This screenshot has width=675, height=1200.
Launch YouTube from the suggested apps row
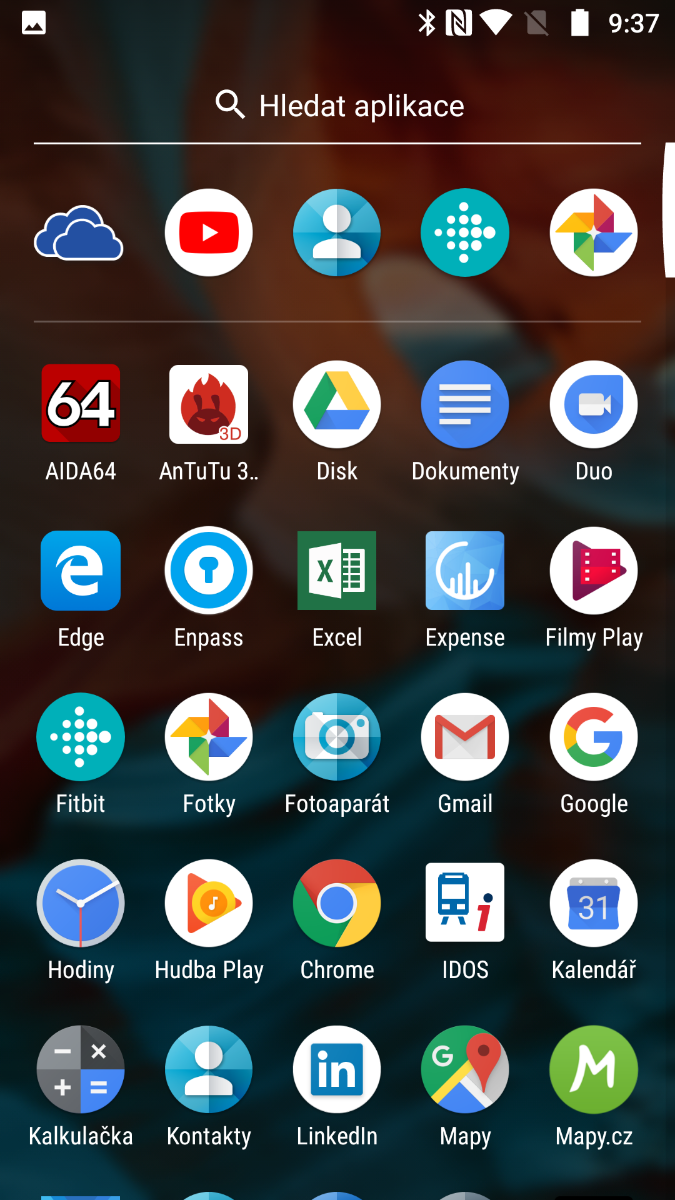pyautogui.click(x=208, y=233)
